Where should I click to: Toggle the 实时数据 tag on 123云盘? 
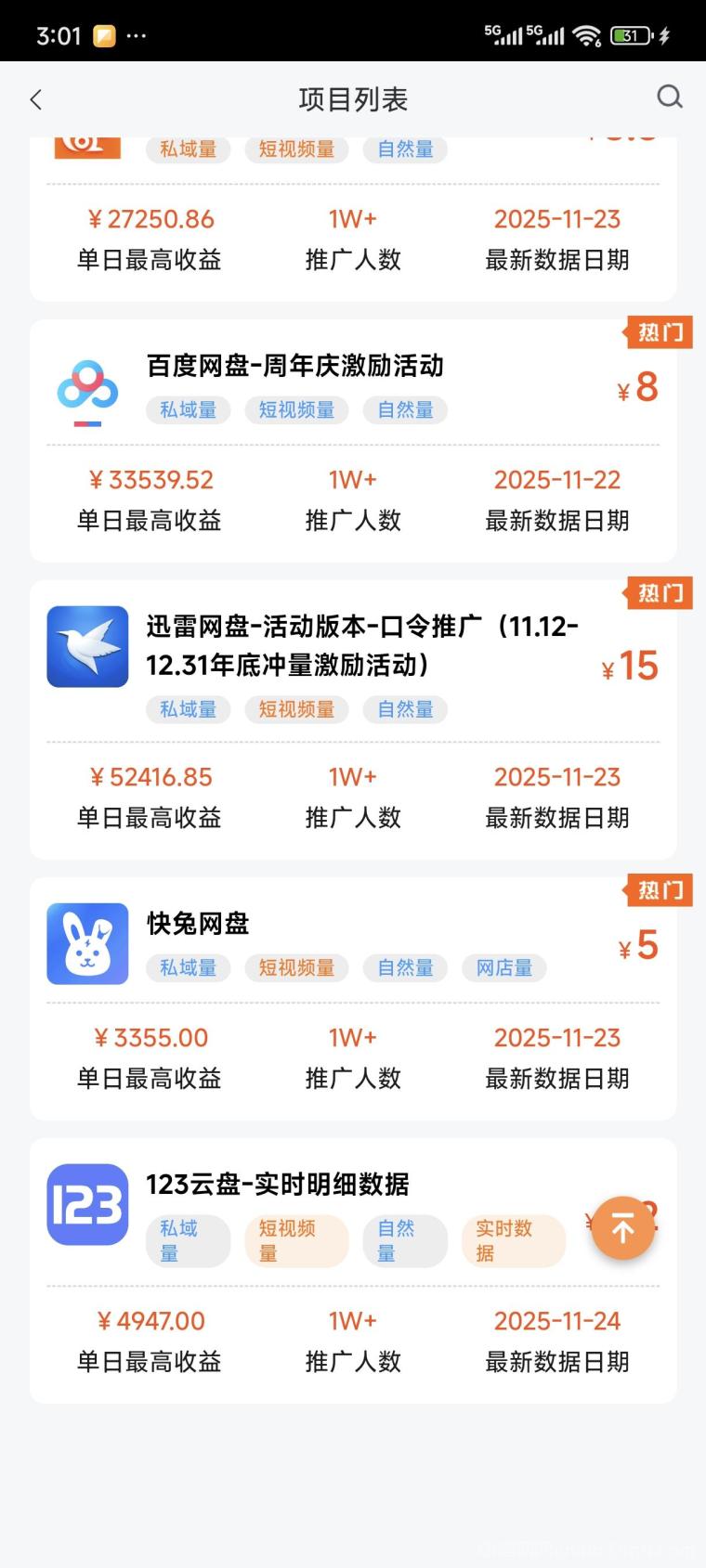coord(514,1240)
